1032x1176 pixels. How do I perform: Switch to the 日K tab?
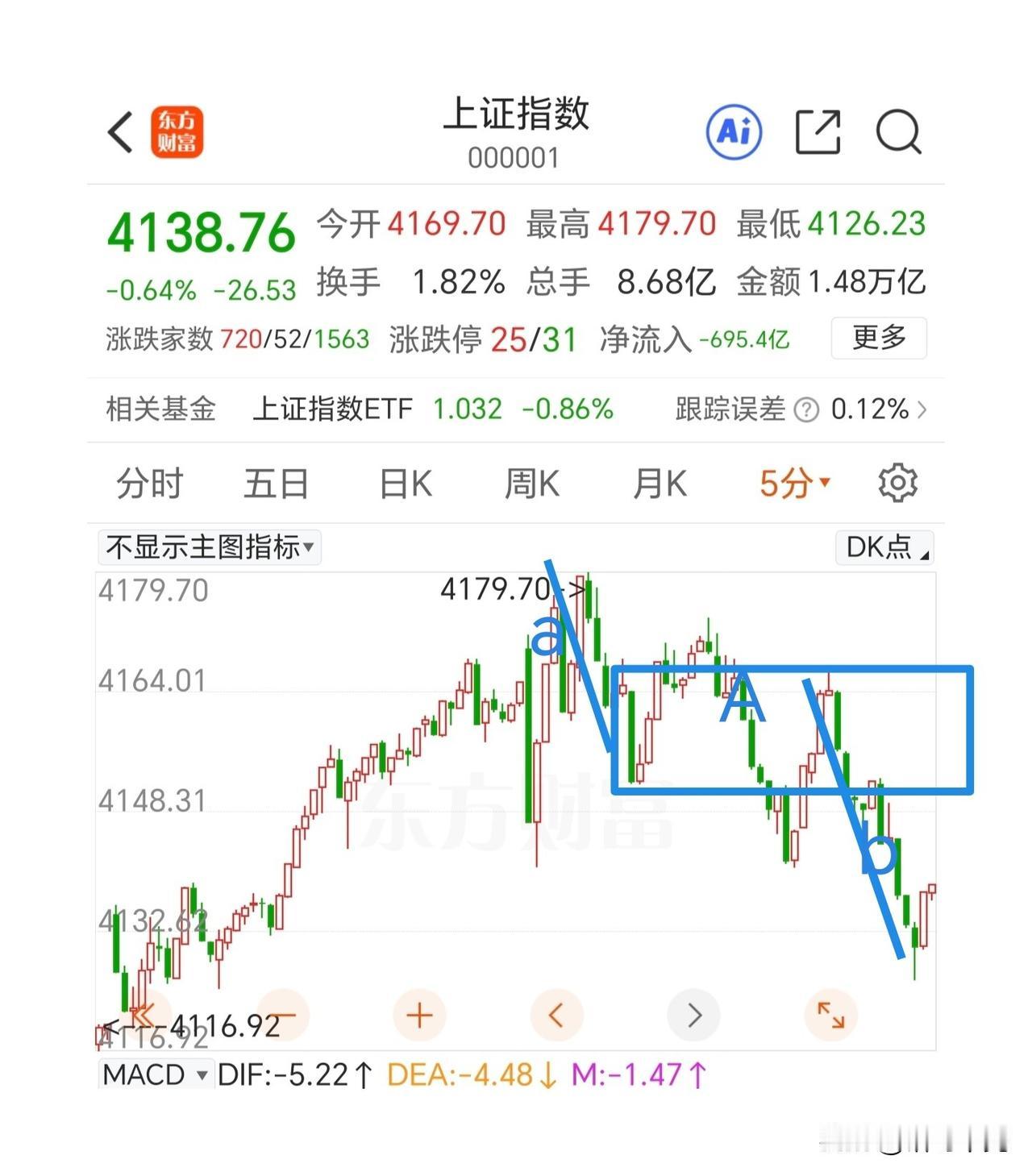(405, 482)
